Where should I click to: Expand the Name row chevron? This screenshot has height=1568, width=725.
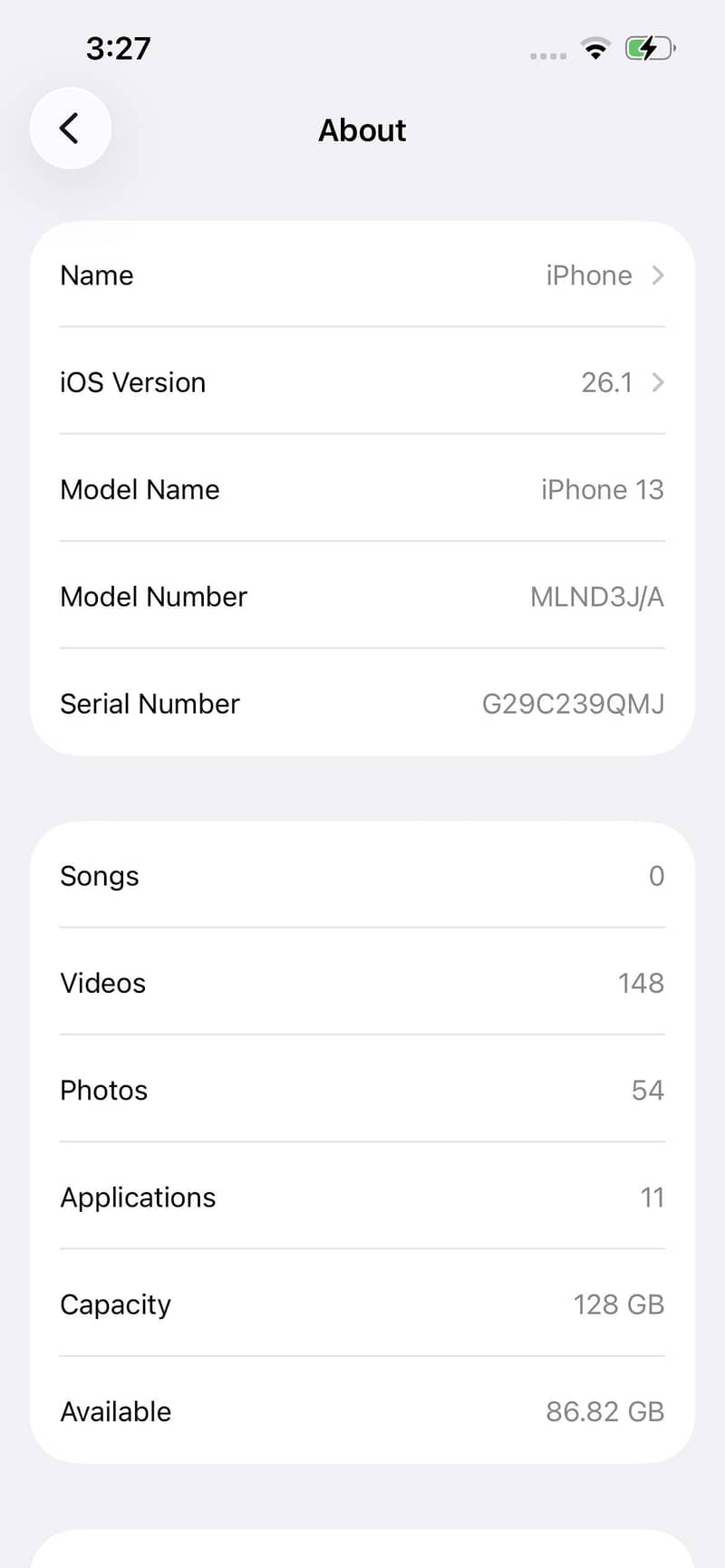pos(659,275)
